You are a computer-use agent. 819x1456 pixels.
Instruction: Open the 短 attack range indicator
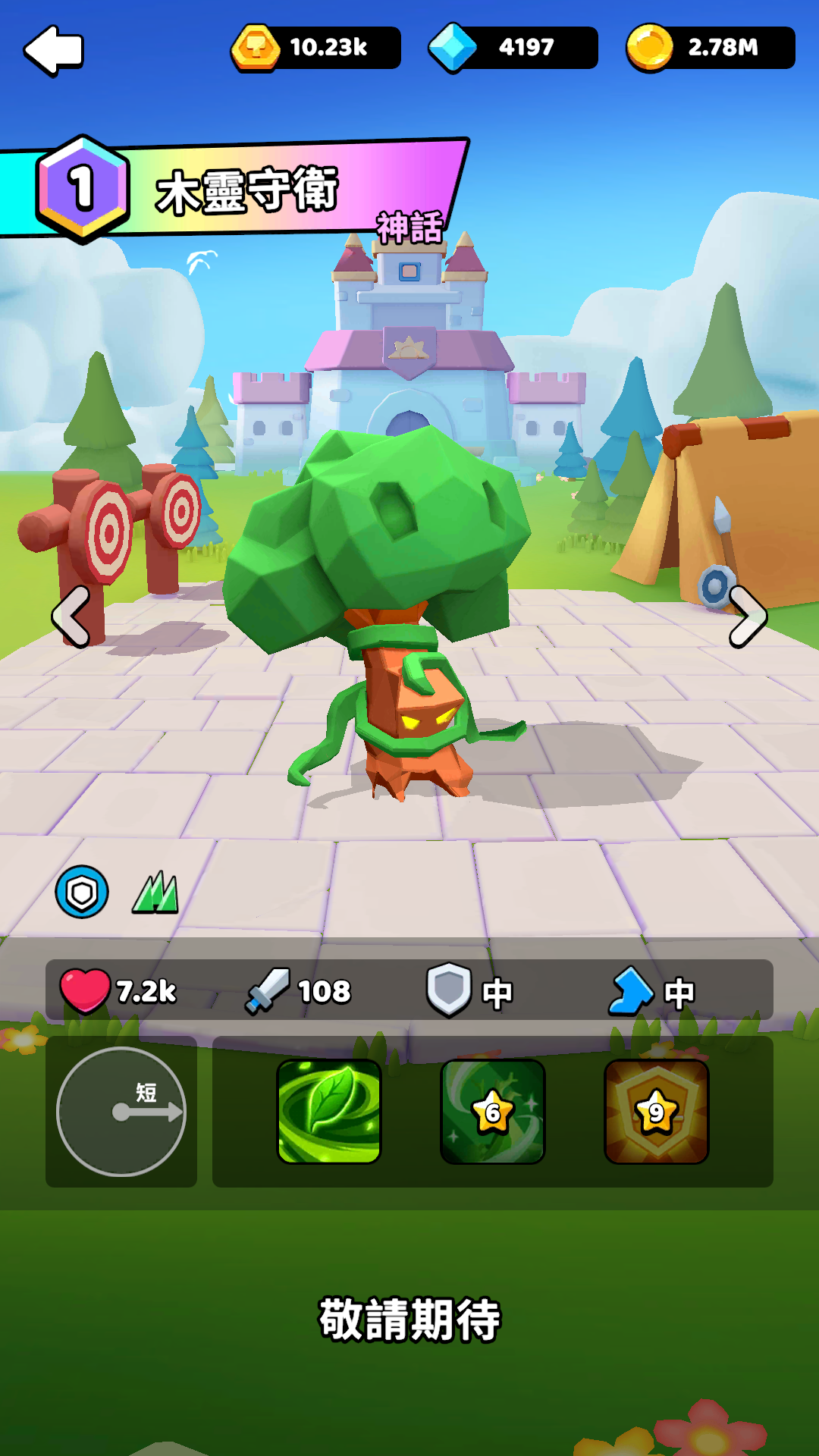[121, 1111]
